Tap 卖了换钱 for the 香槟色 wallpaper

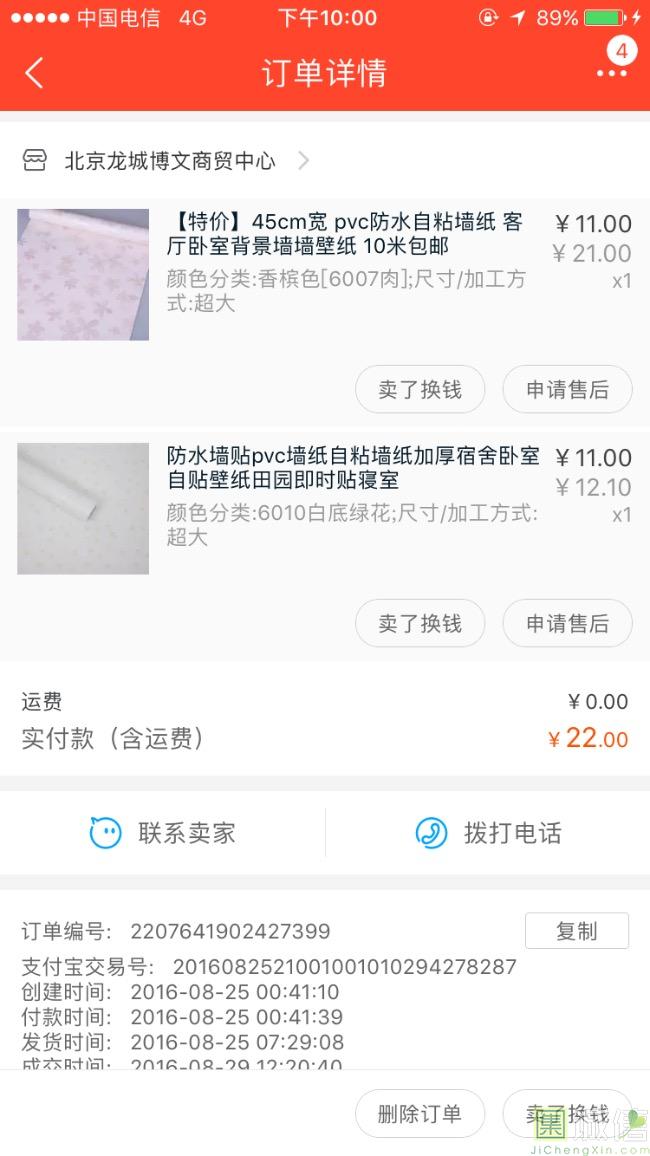click(420, 389)
